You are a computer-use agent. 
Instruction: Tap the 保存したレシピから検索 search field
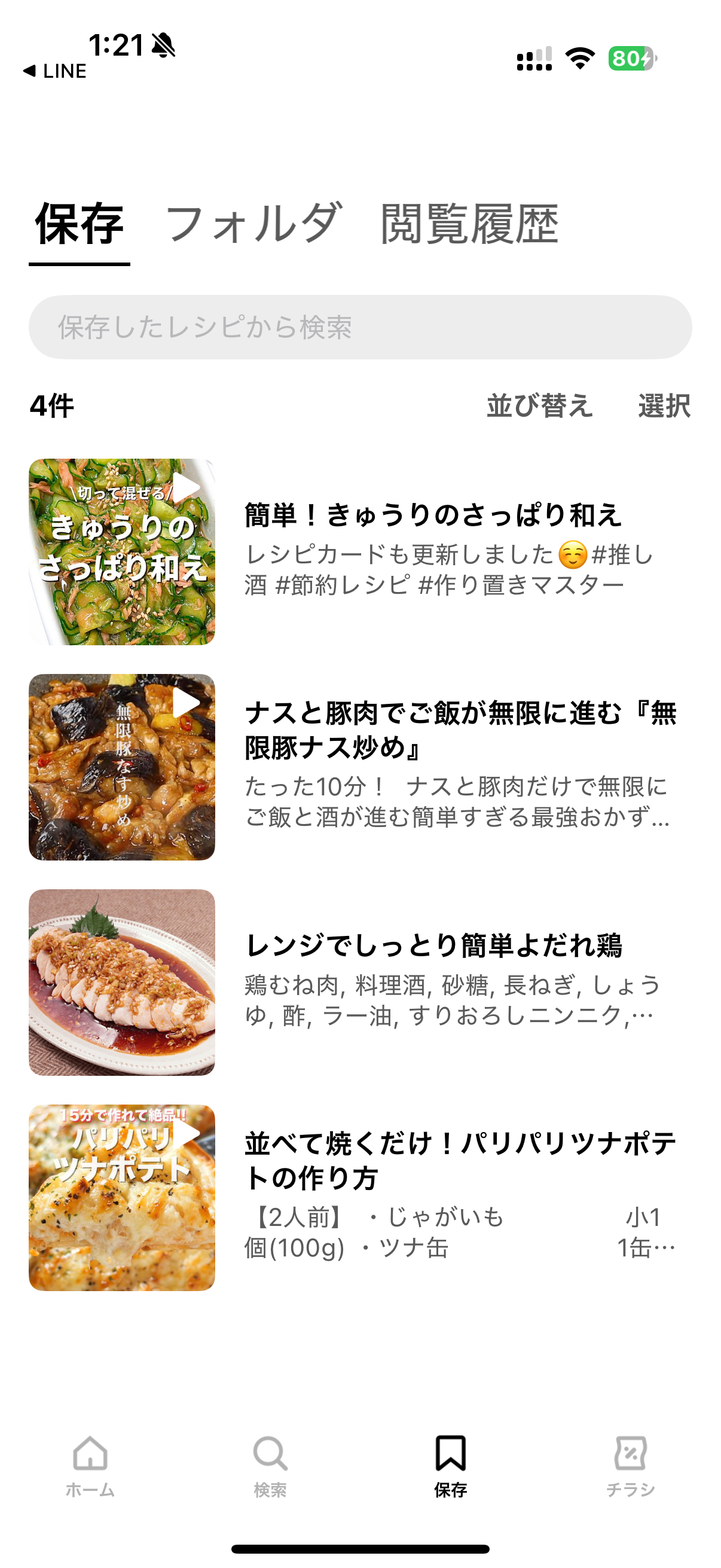pyautogui.click(x=360, y=327)
